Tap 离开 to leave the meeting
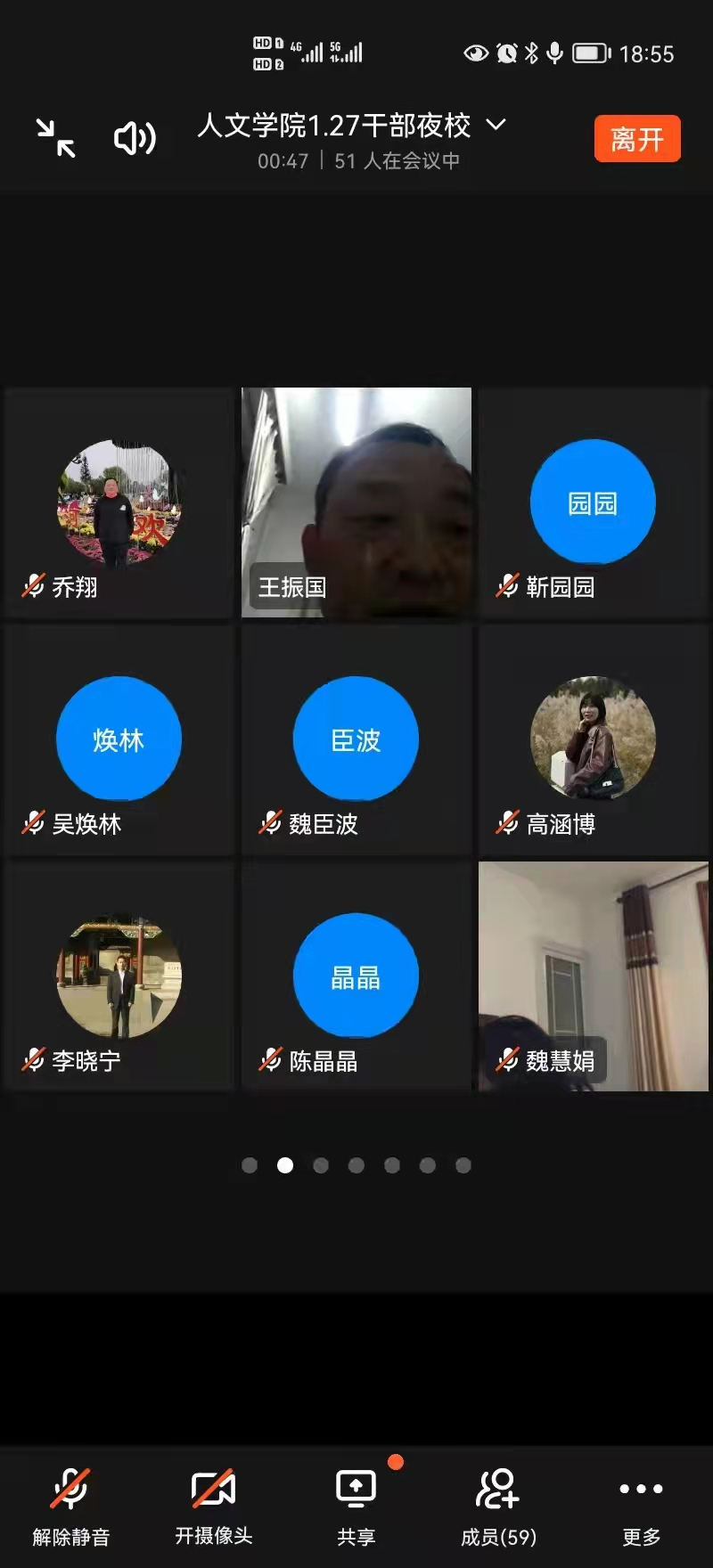 click(637, 138)
